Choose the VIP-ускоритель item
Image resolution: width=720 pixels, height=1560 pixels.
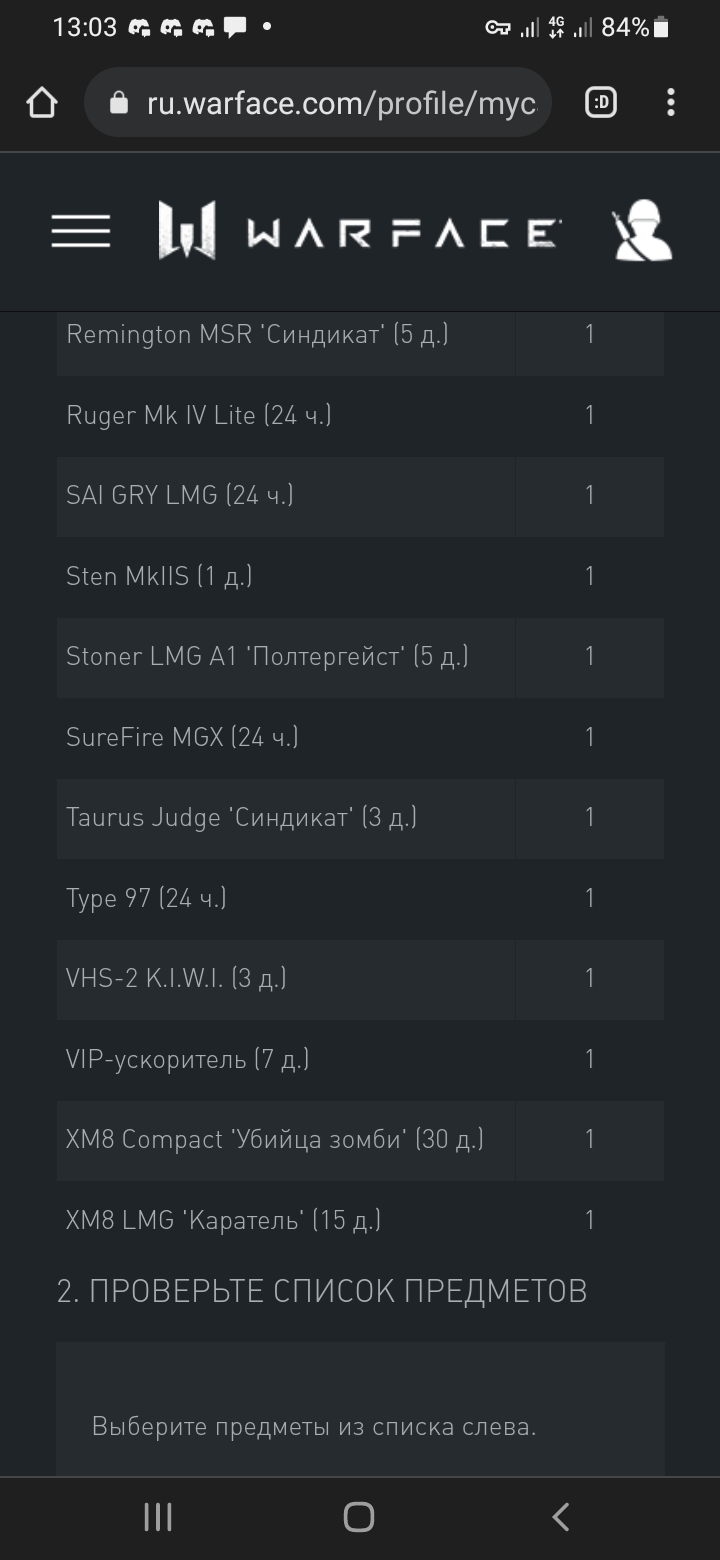(x=360, y=1060)
